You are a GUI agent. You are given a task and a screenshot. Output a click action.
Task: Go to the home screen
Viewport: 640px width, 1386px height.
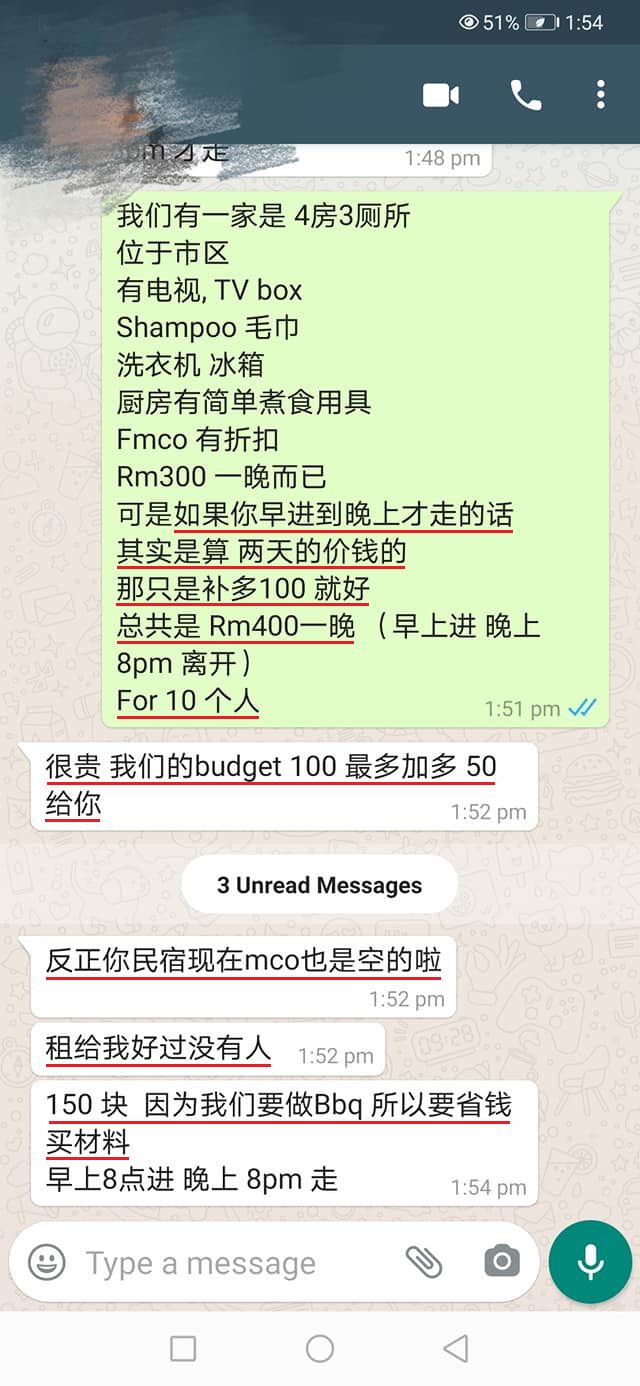(320, 1349)
